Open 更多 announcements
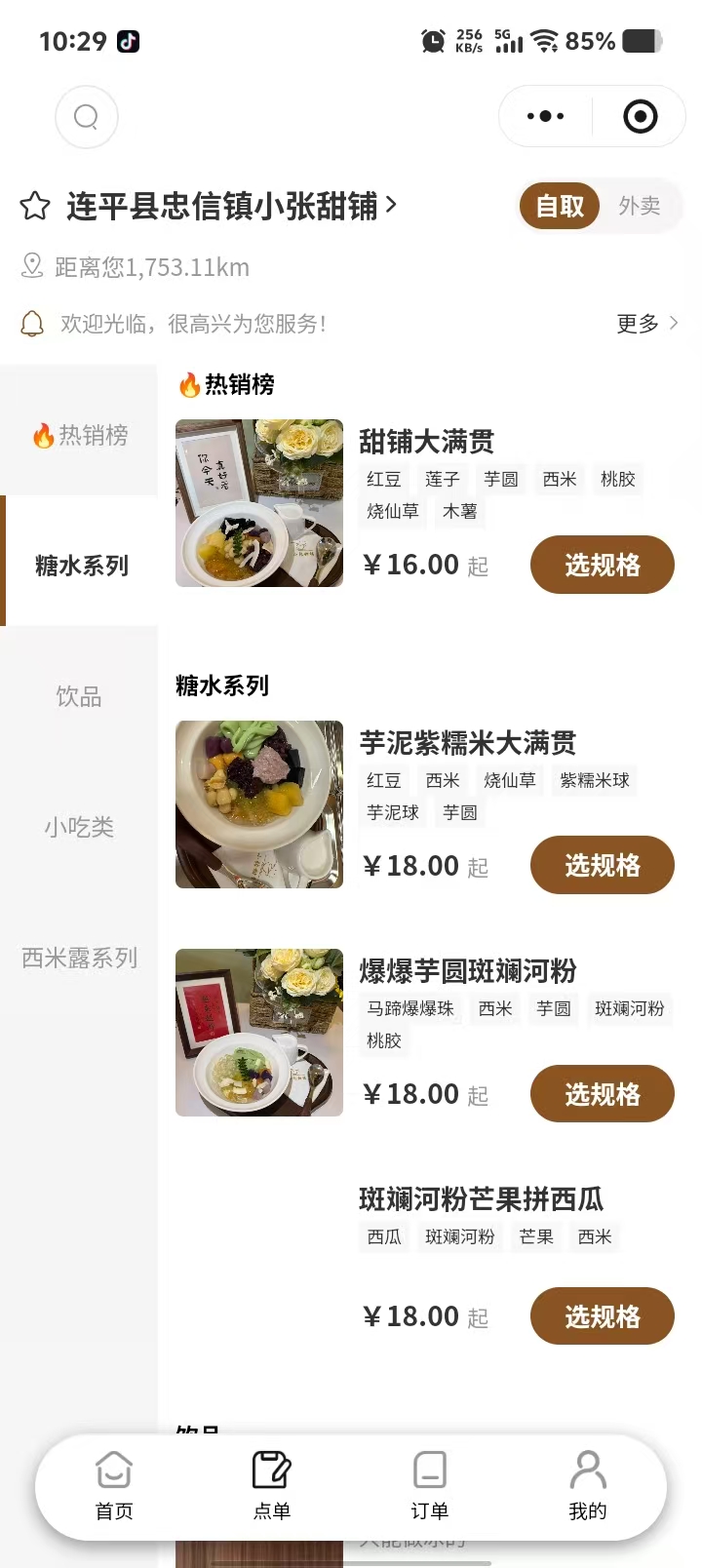This screenshot has height=1568, width=702. tap(646, 324)
